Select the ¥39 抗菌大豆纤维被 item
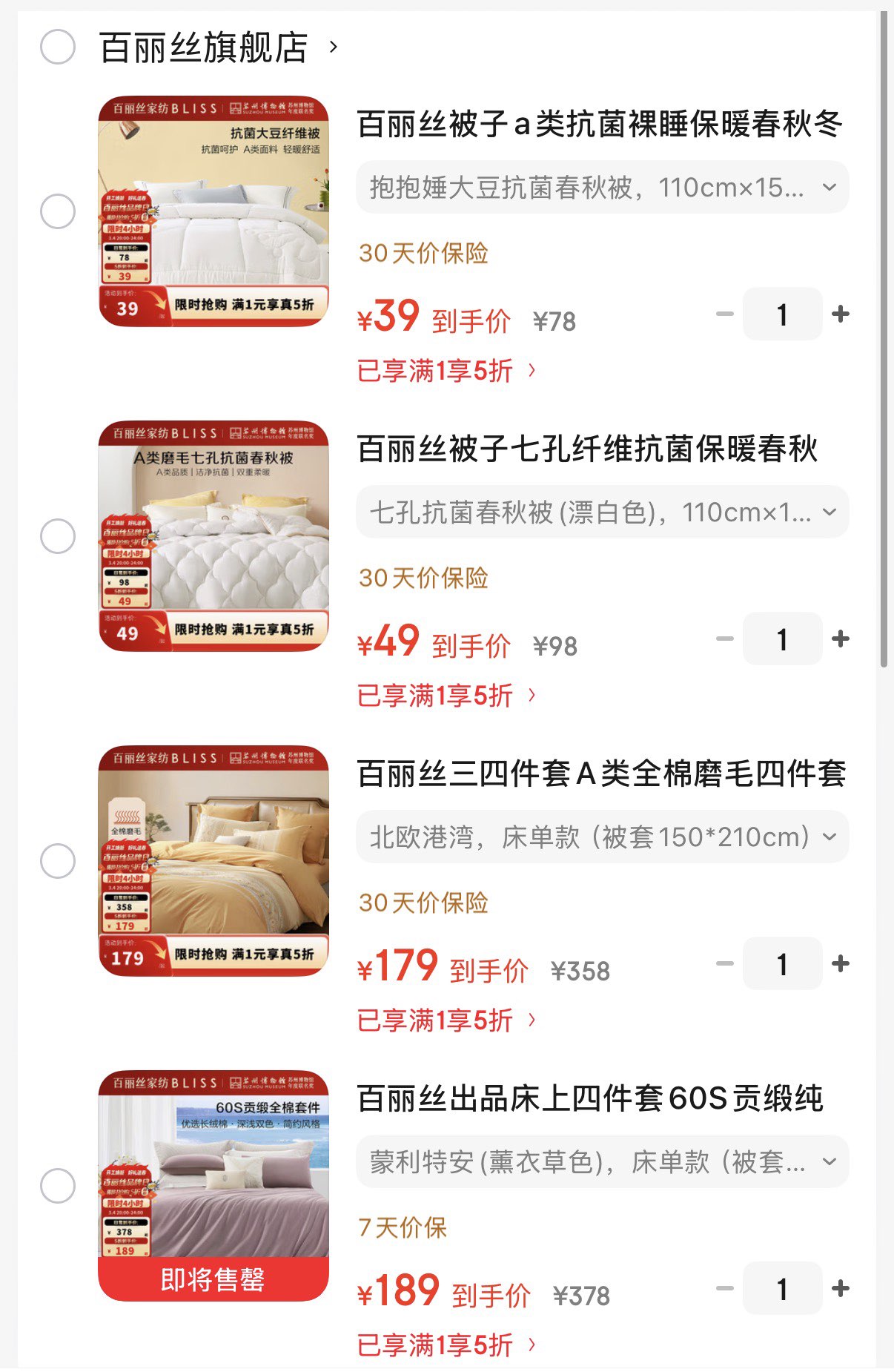The height and width of the screenshot is (1372, 894). 57,211
